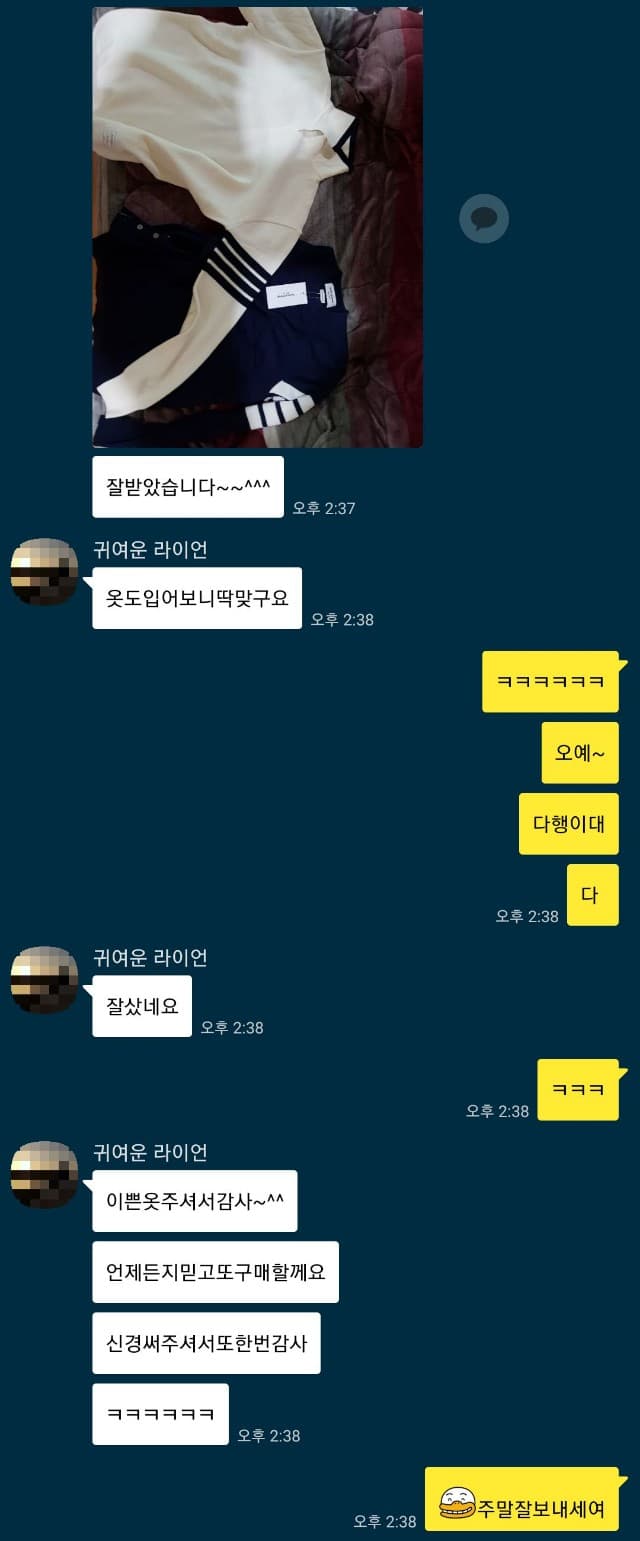Tap profile picture above the 이쁜옷주셔서감사 message
Screen dimensions: 640x1541
coord(44,1174)
